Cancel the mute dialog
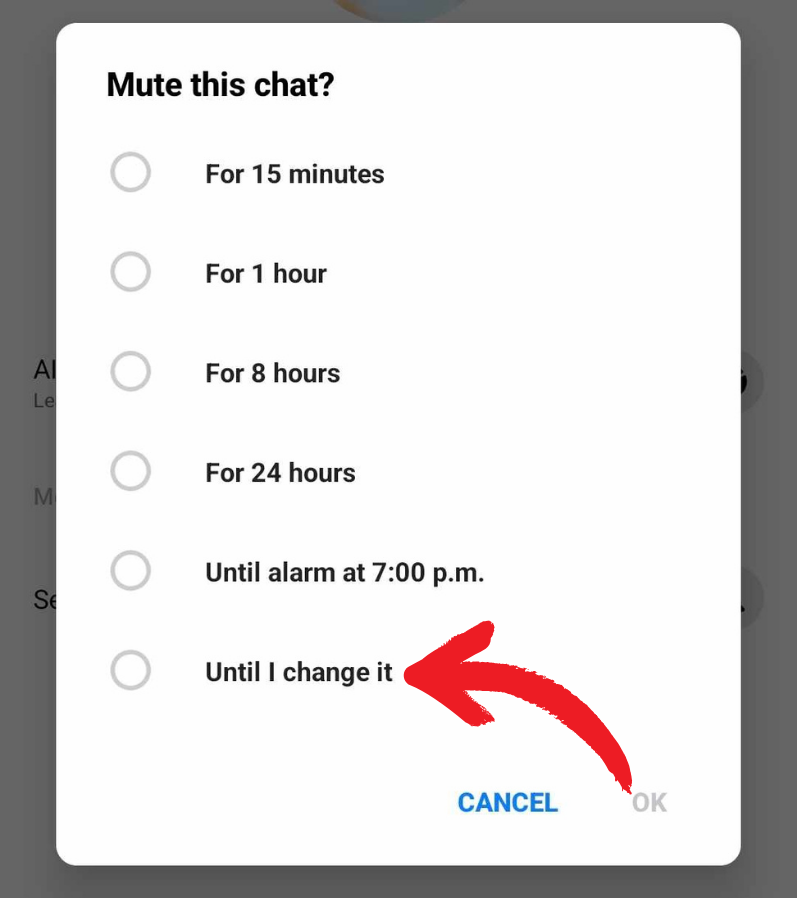This screenshot has width=797, height=899. coord(507,802)
